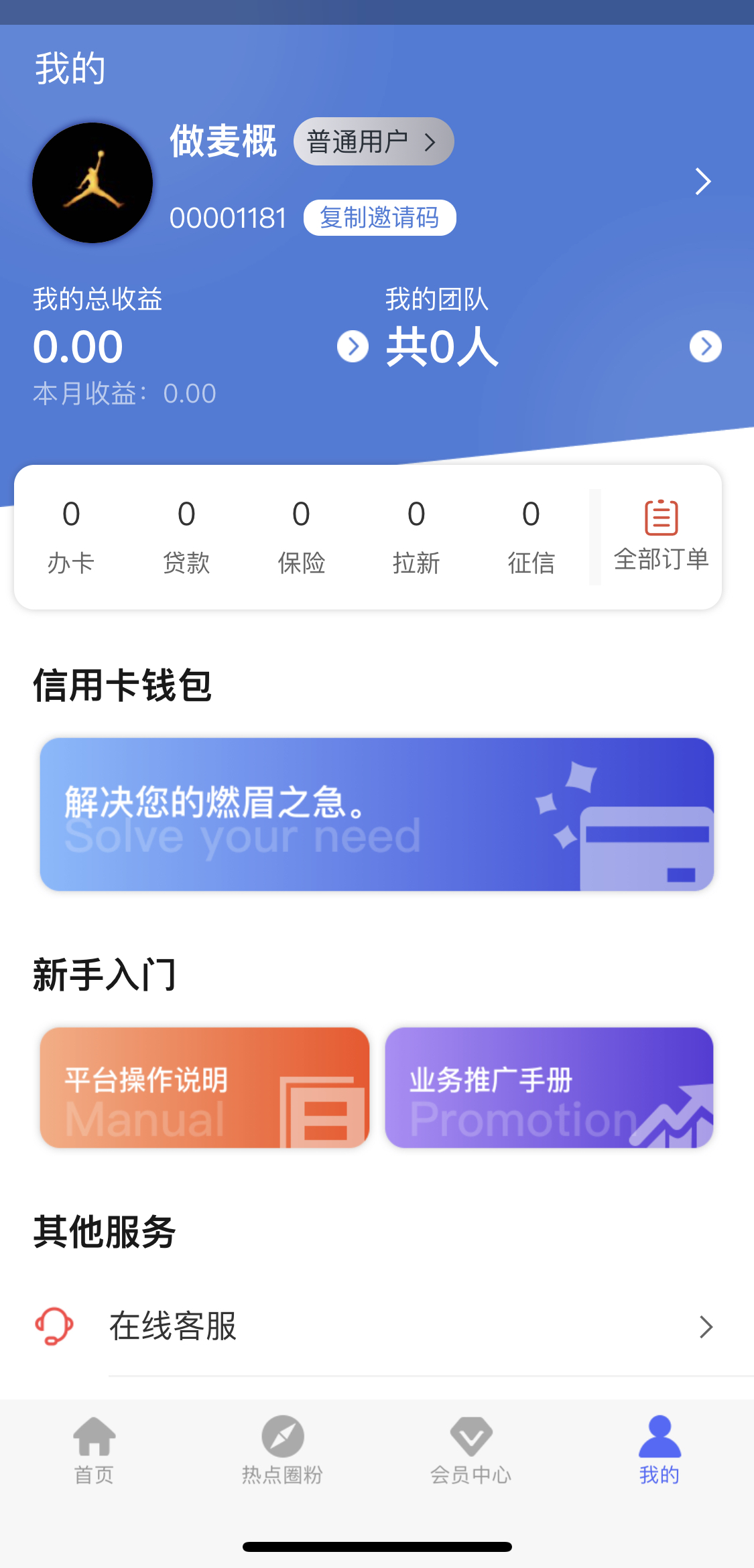Open profile details via the header arrow
This screenshot has width=754, height=1568.
tap(702, 182)
